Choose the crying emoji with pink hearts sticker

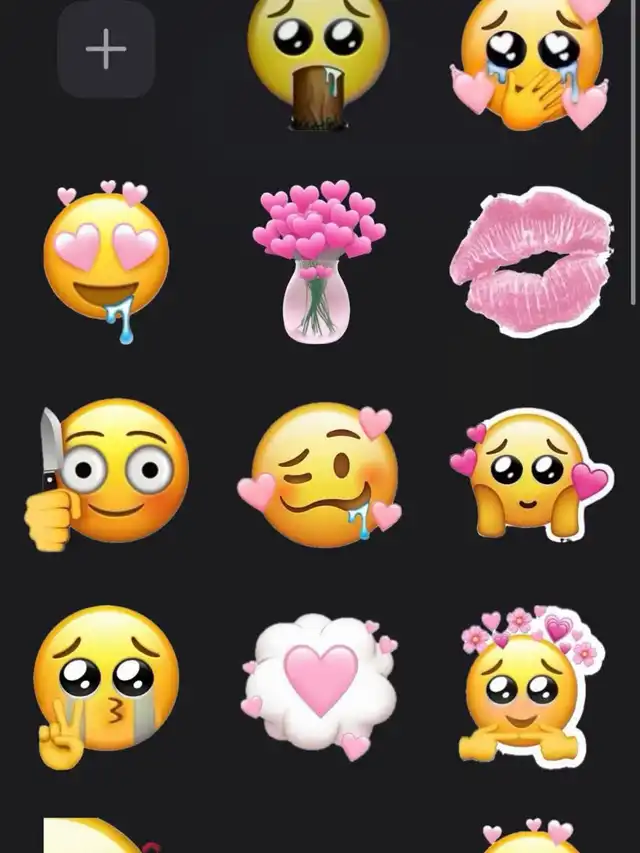(532, 62)
